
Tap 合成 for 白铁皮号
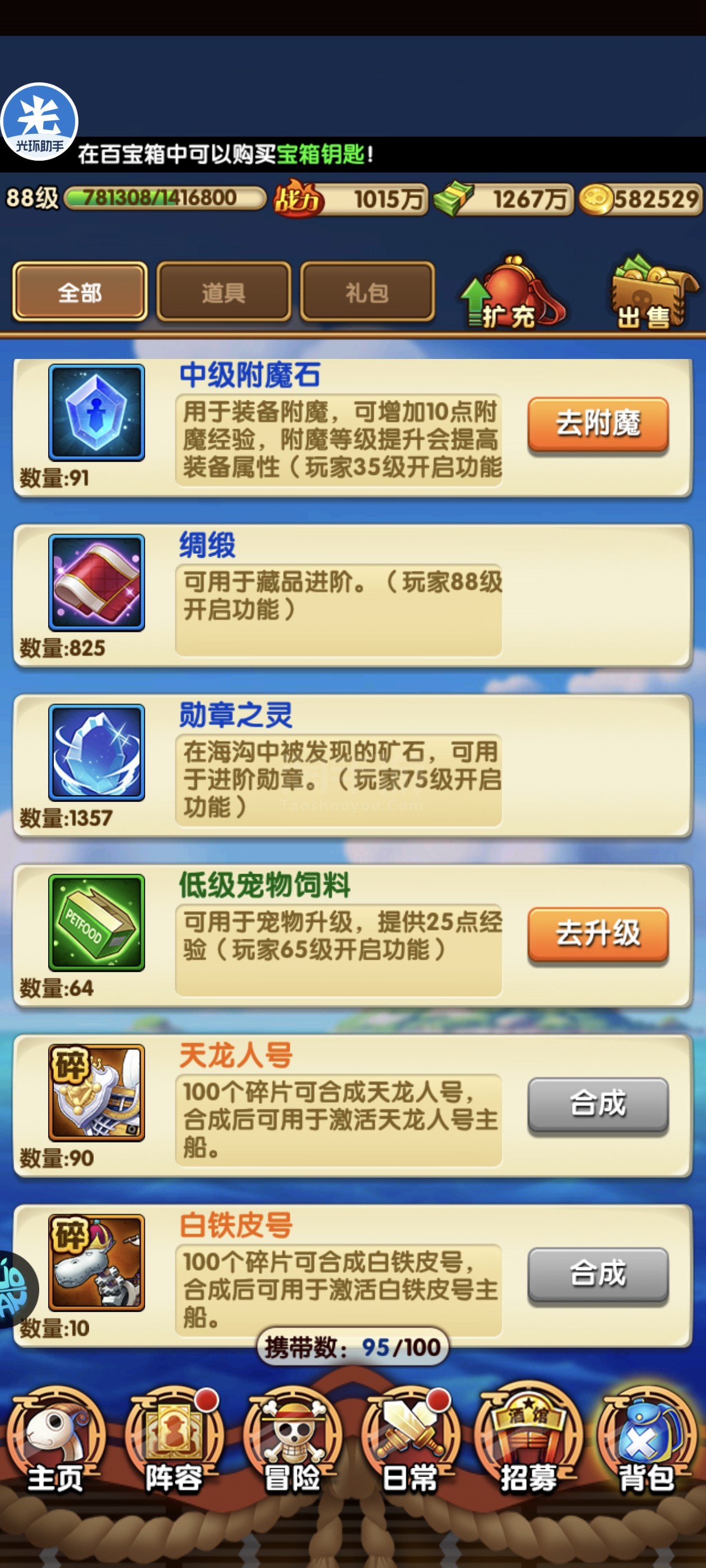tap(597, 1274)
